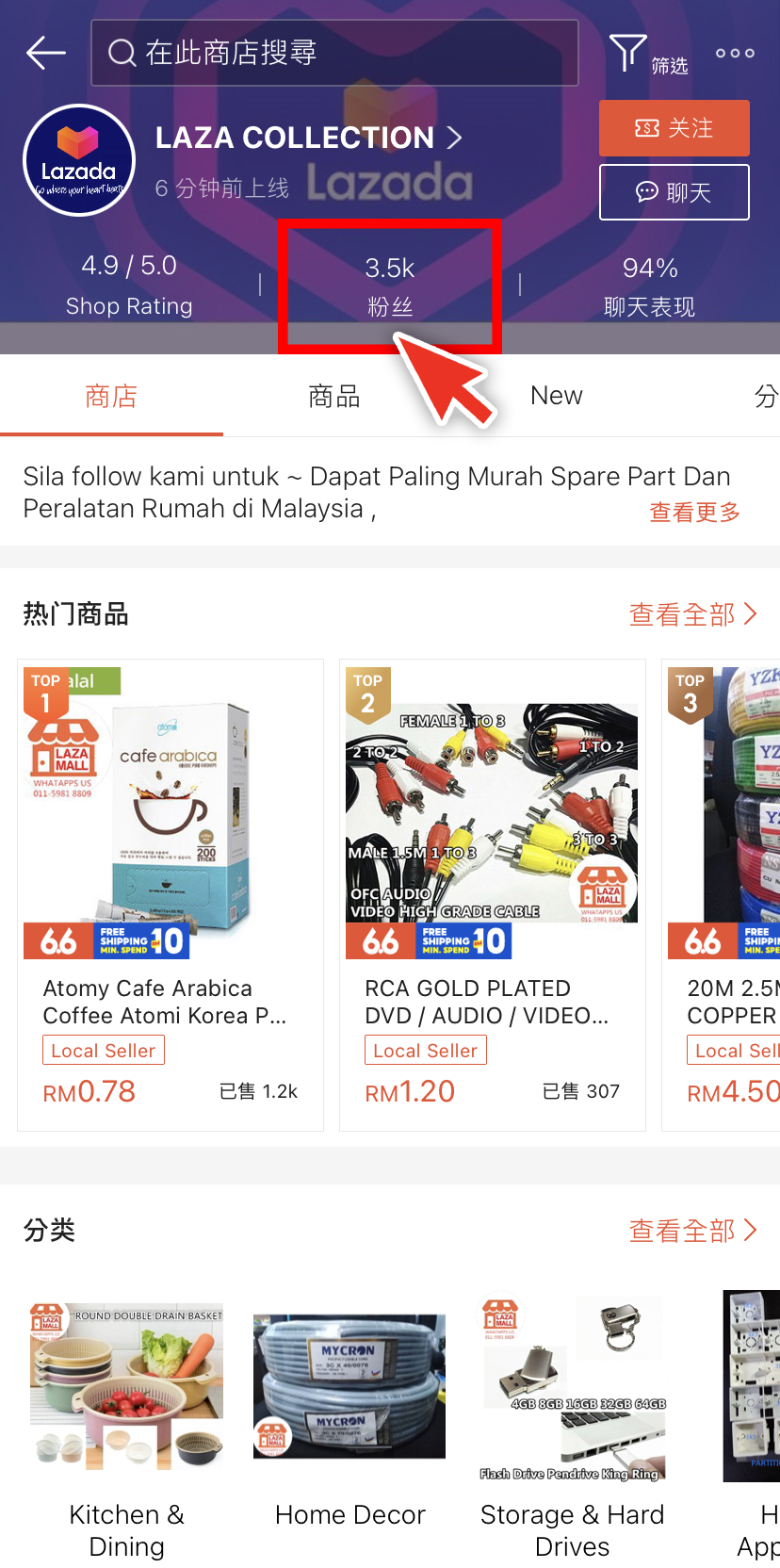Start a chat via 聊天 button

[674, 192]
